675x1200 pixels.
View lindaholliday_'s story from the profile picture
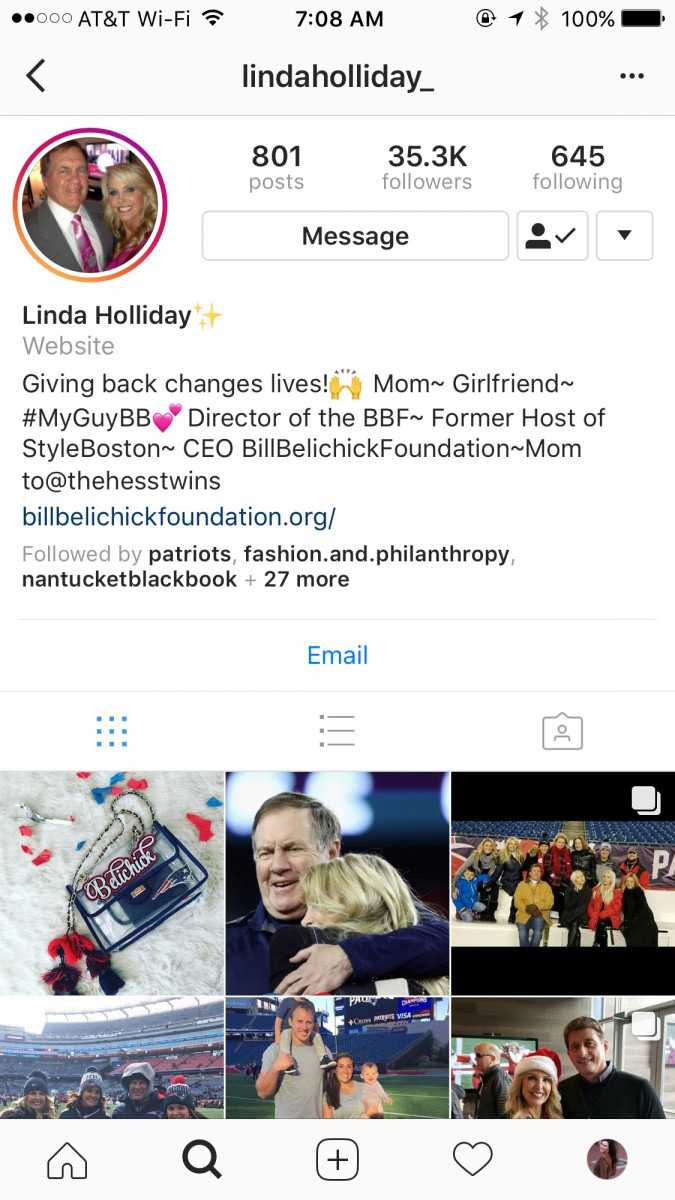pyautogui.click(x=90, y=205)
